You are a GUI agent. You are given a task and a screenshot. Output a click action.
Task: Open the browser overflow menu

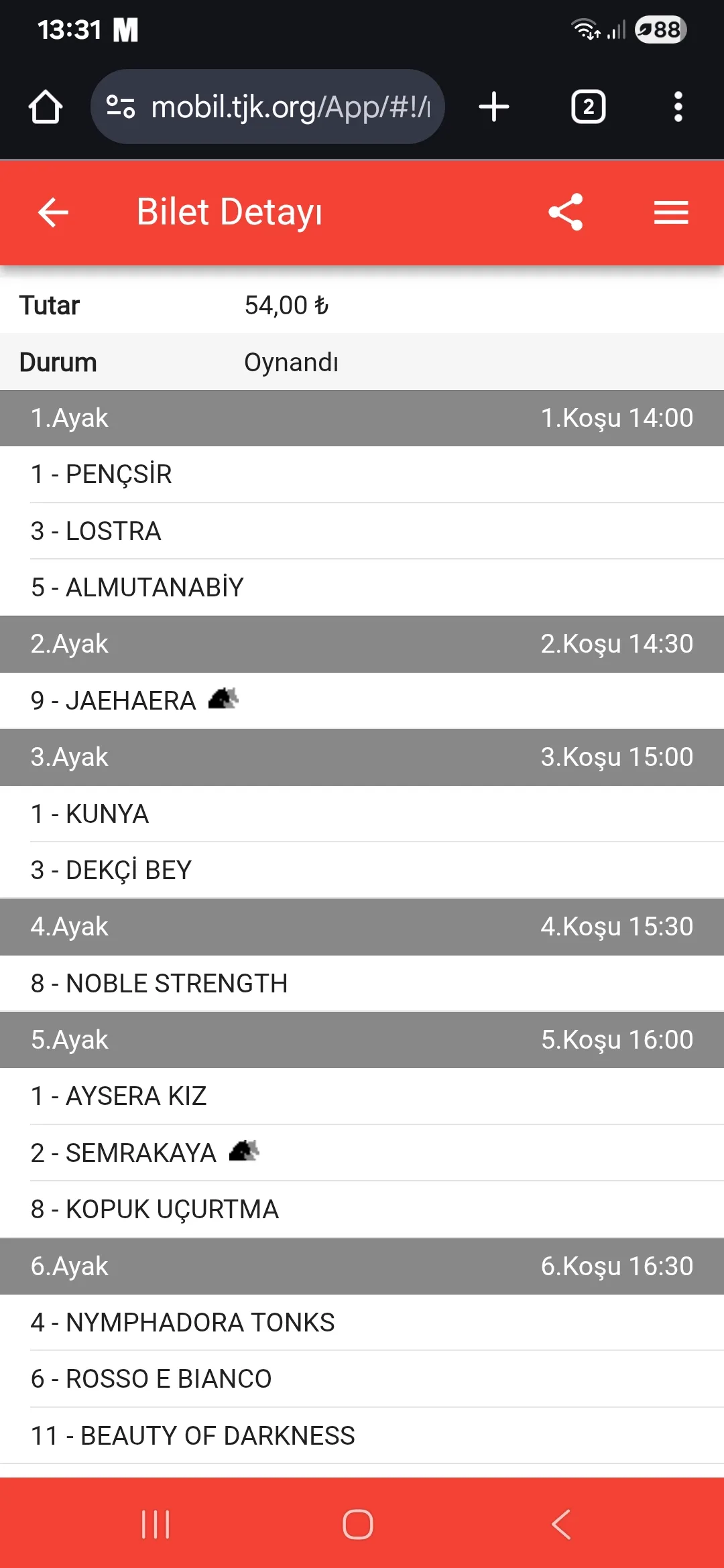click(678, 107)
